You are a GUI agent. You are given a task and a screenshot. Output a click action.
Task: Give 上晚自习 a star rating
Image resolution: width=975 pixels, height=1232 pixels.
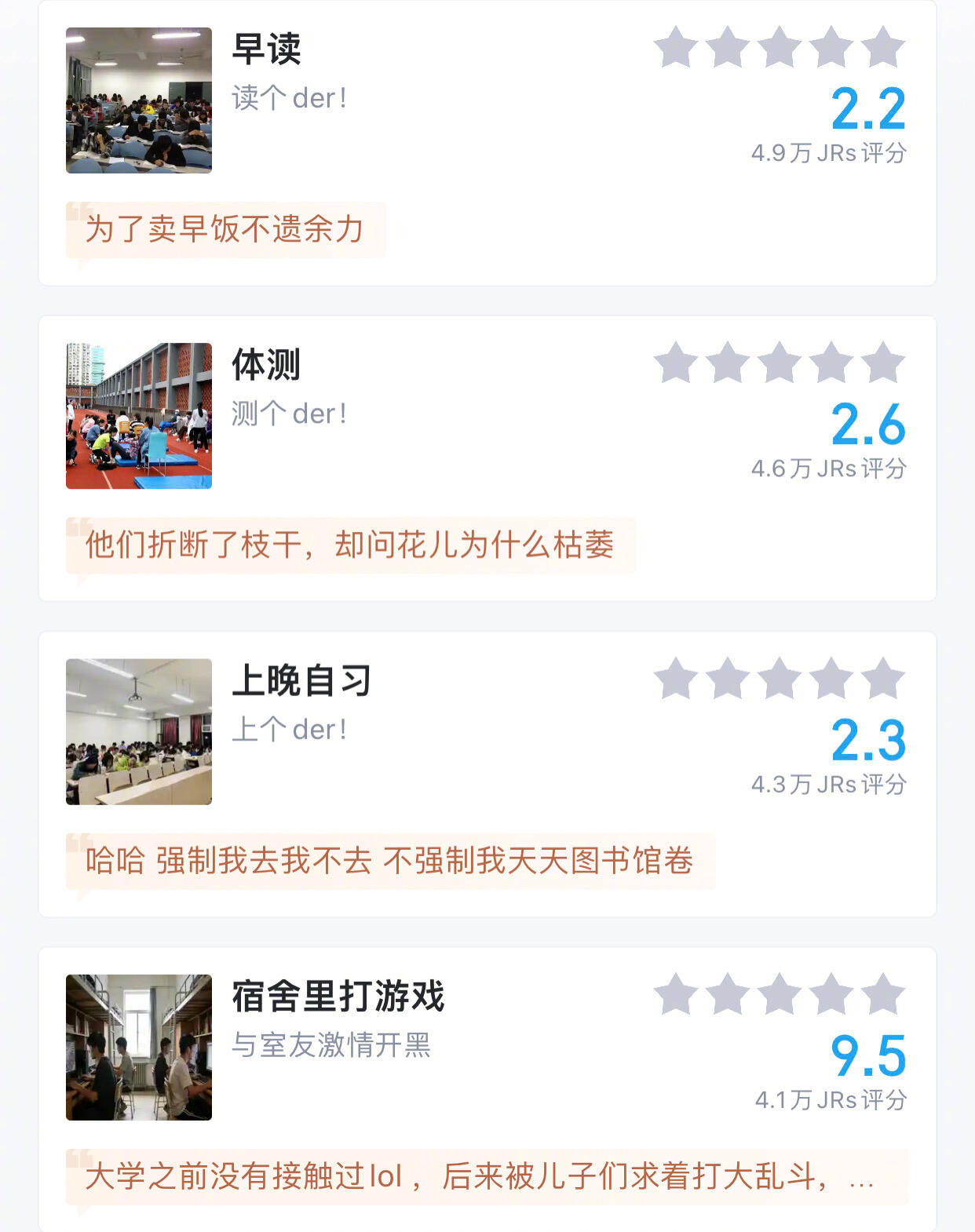[x=779, y=679]
